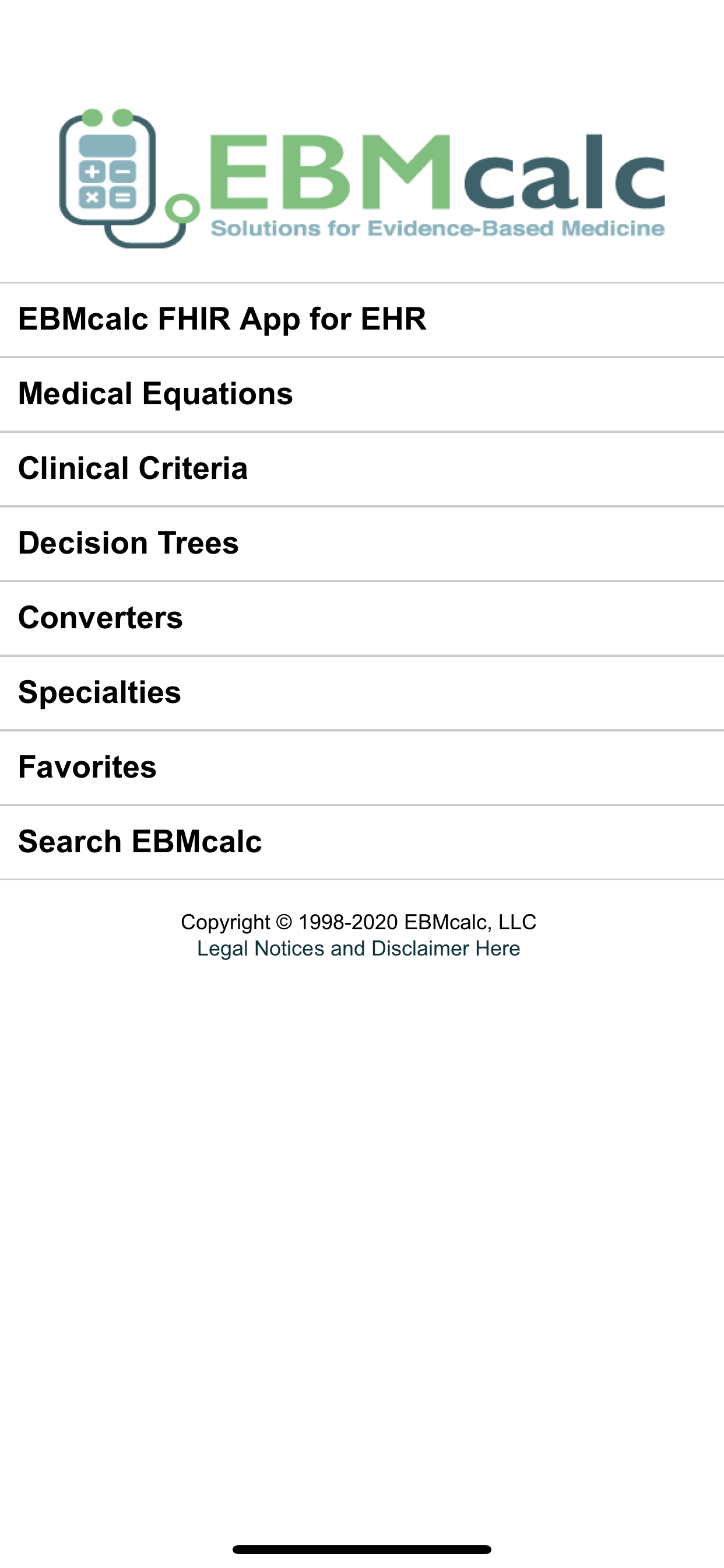Open the Medical Equations section

tap(156, 393)
